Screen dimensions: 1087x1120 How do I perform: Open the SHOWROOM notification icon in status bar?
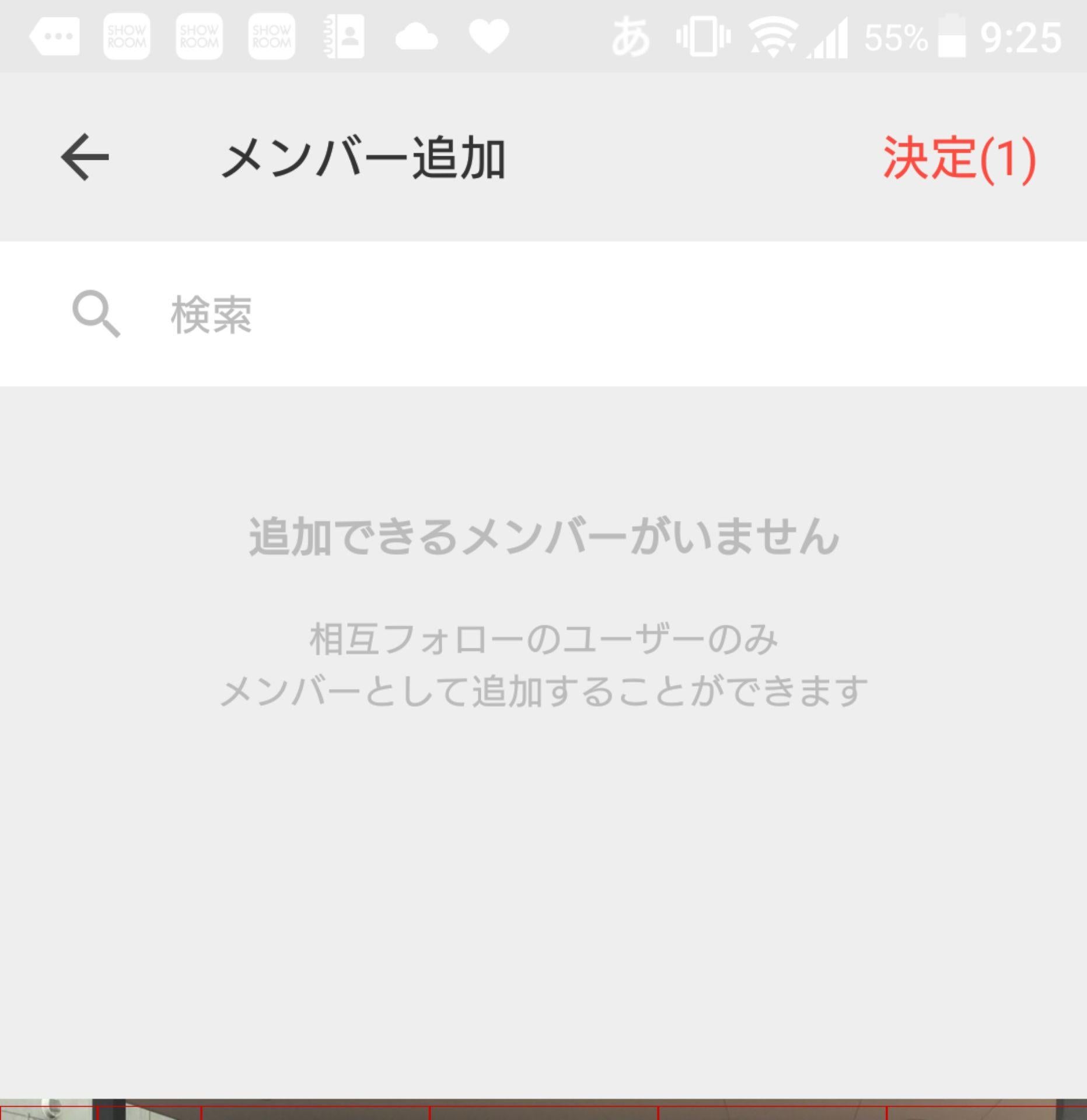pos(127,36)
